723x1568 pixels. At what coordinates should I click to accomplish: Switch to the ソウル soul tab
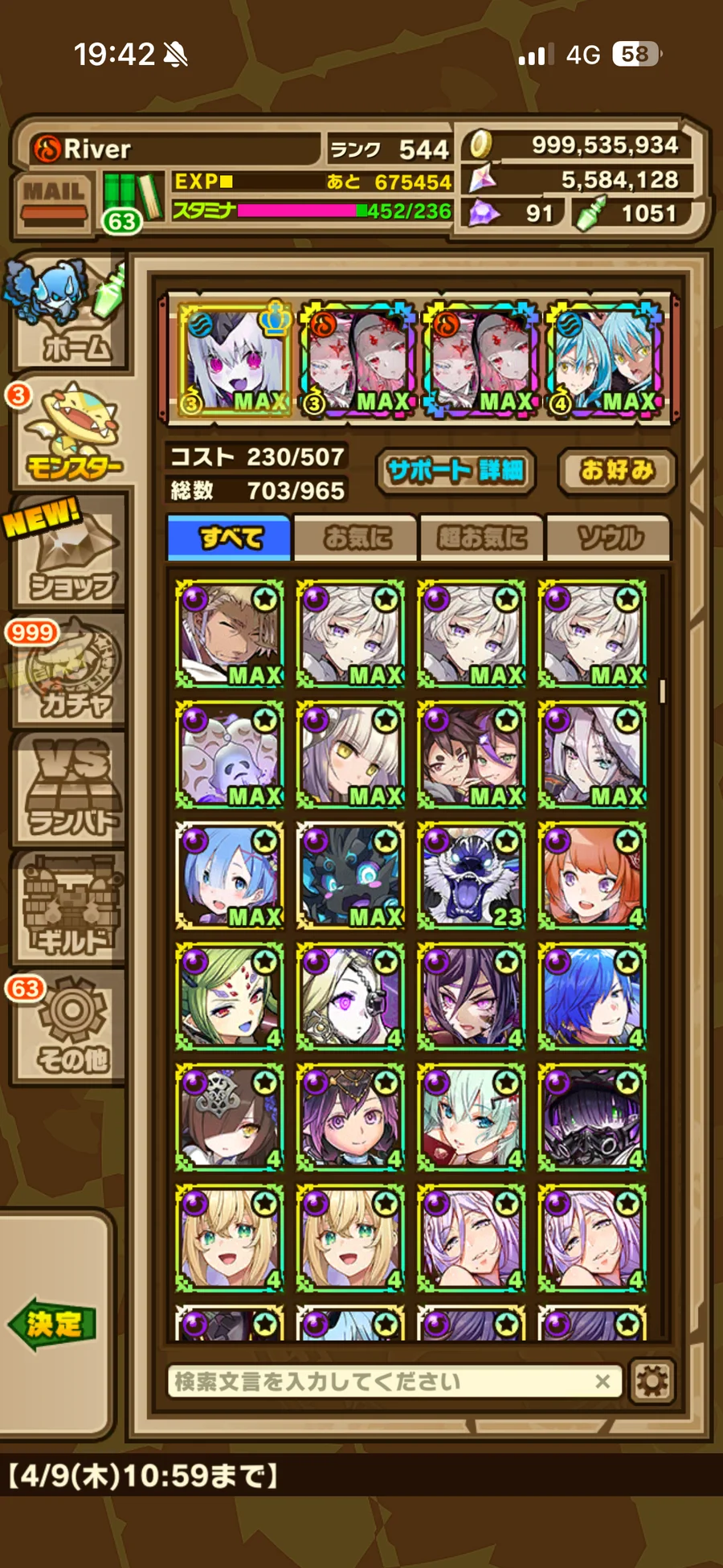click(608, 538)
